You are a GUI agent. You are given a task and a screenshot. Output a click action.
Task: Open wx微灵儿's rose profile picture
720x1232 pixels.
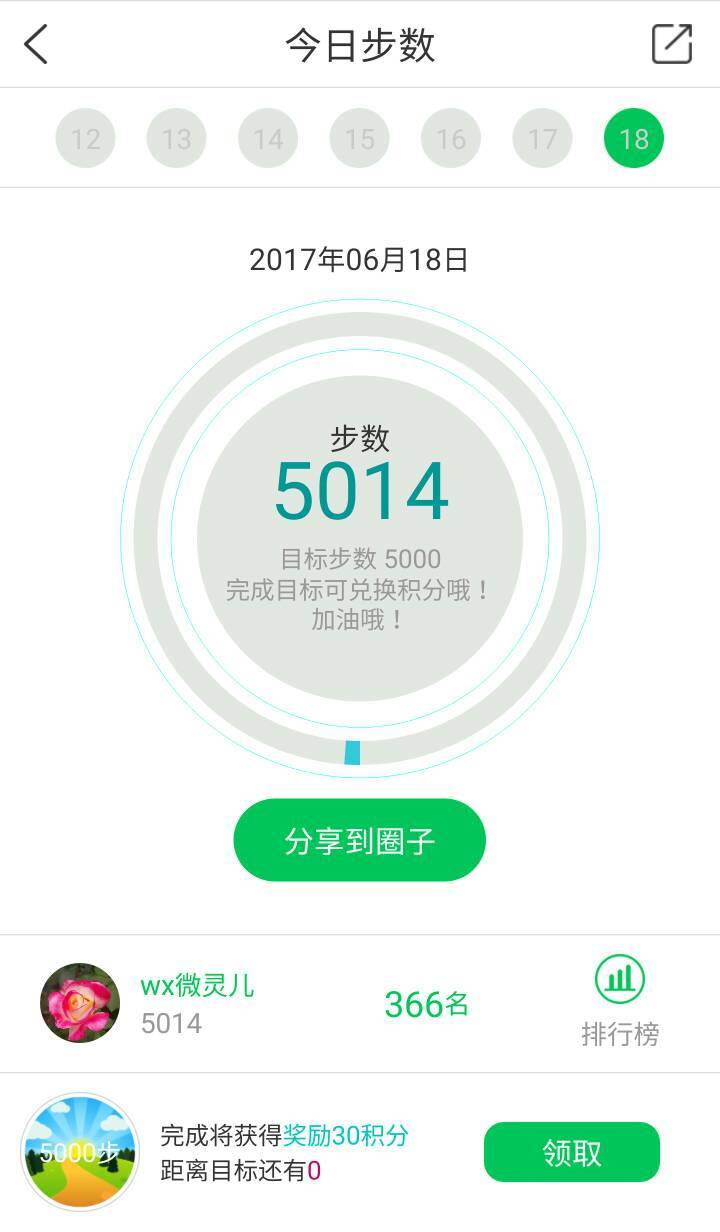click(x=80, y=1003)
